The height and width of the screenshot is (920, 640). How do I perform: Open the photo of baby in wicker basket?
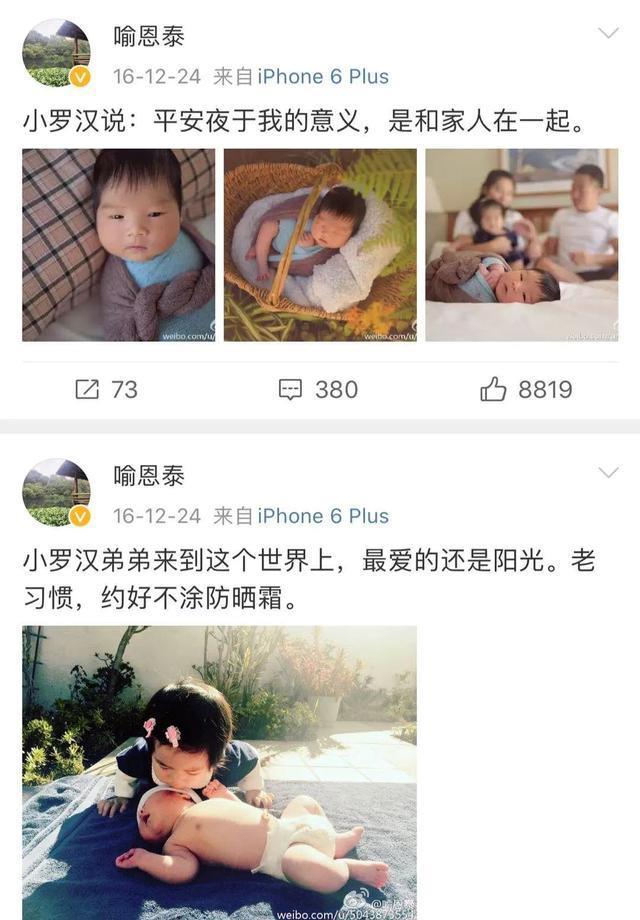pos(320,245)
